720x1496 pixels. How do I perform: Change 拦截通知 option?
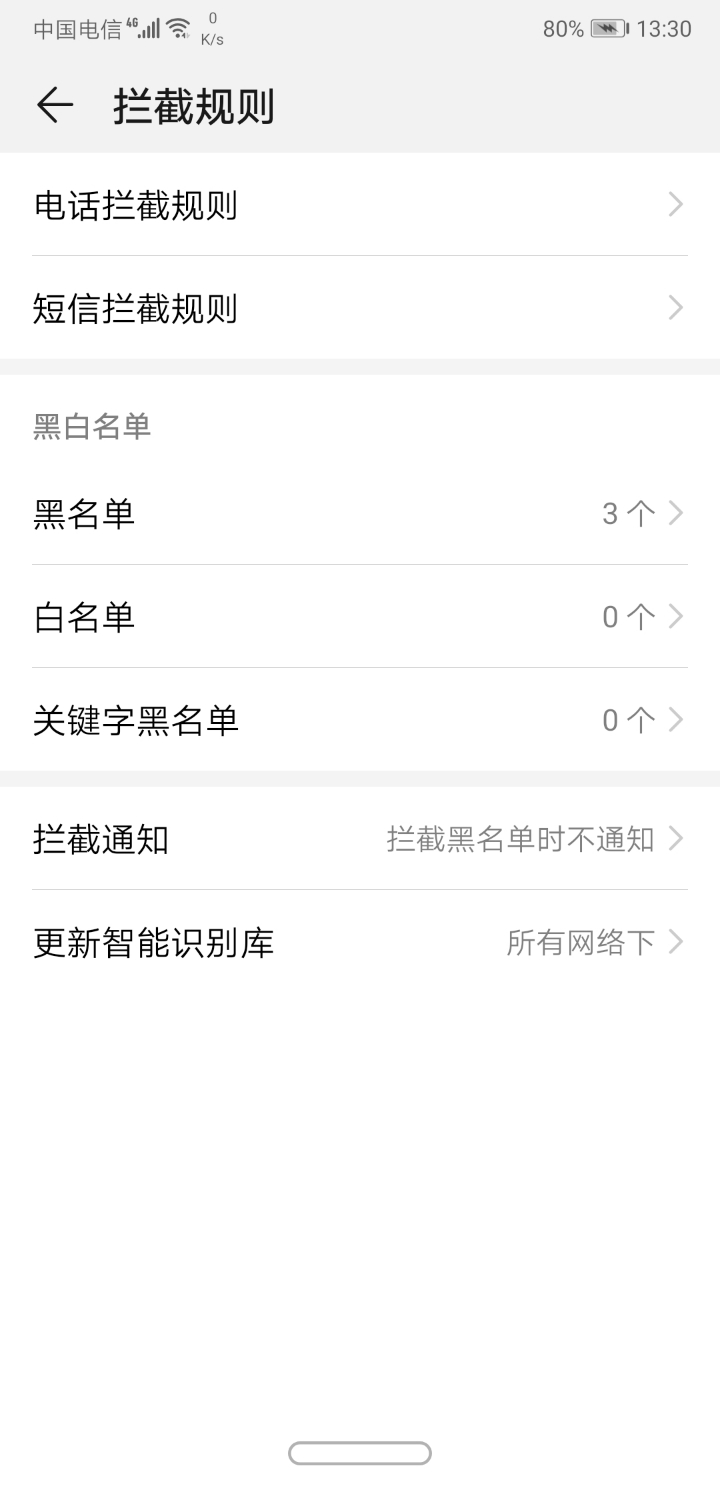[360, 839]
